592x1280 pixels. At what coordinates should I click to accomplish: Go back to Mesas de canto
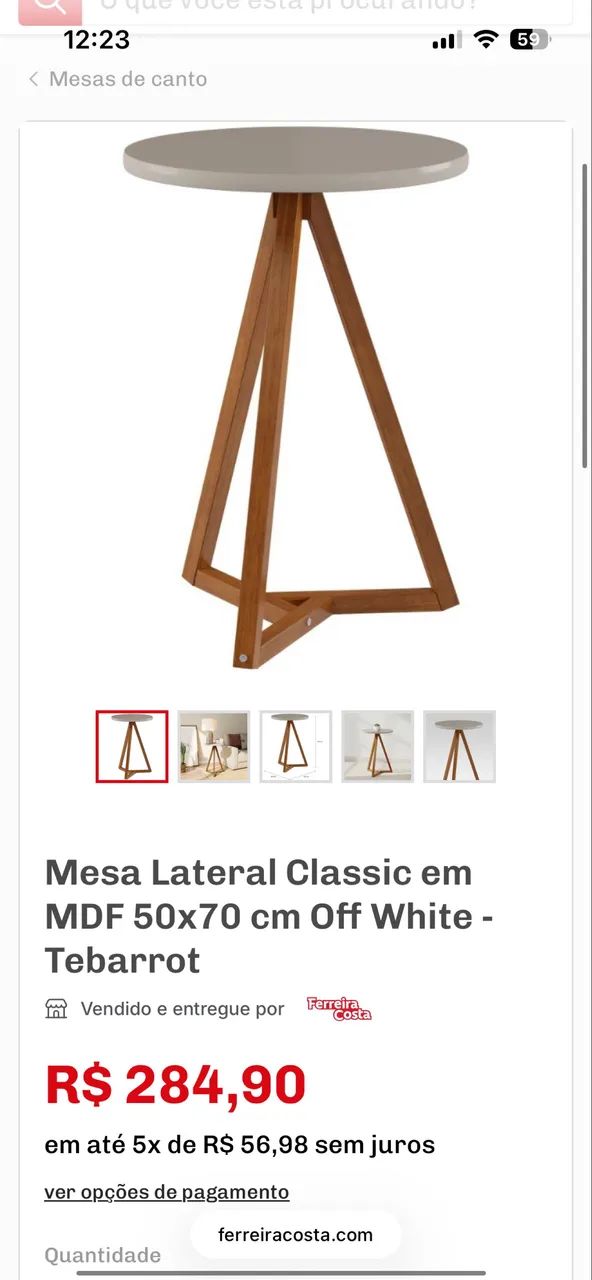coord(118,79)
